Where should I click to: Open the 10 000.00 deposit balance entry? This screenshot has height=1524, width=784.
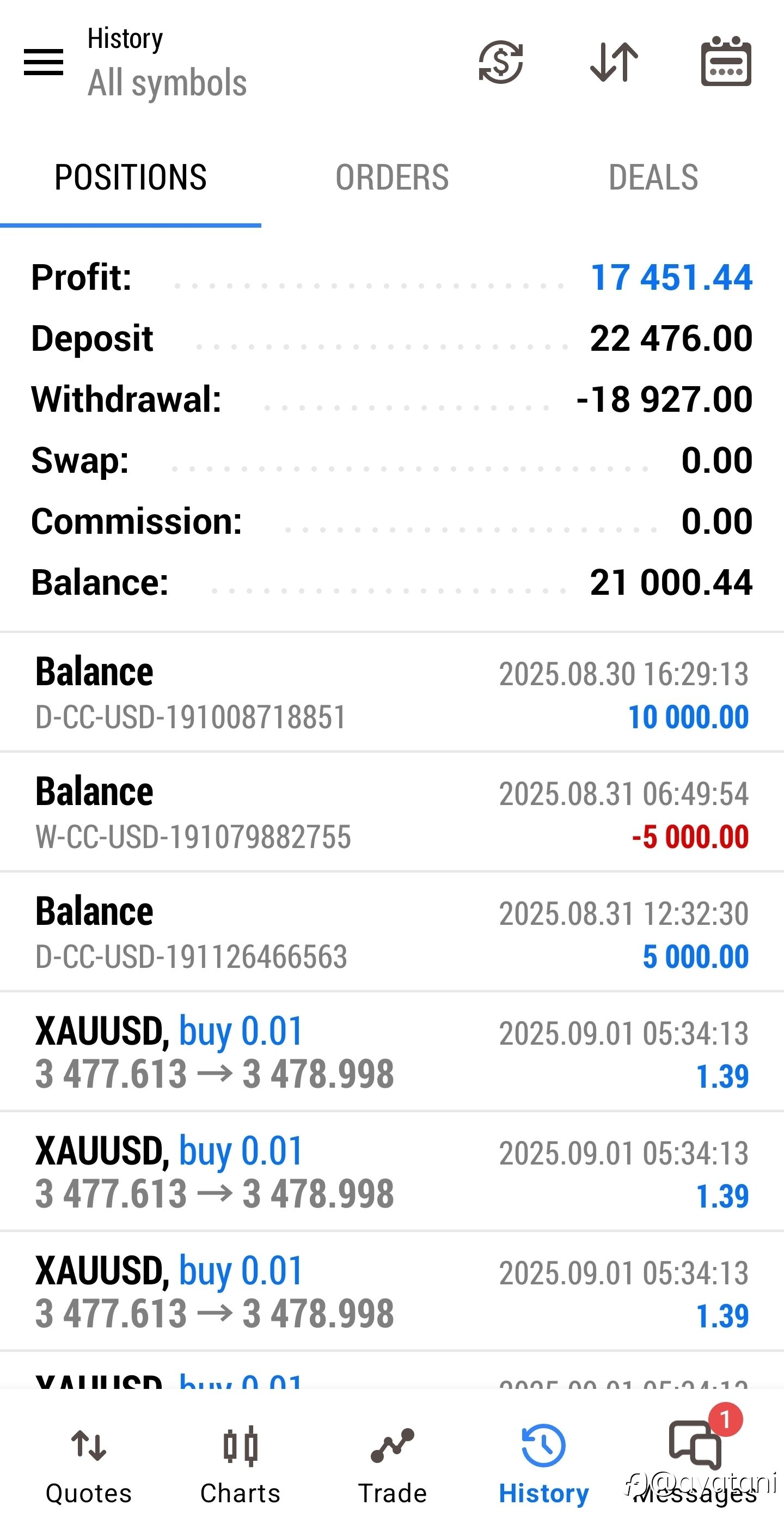click(392, 693)
